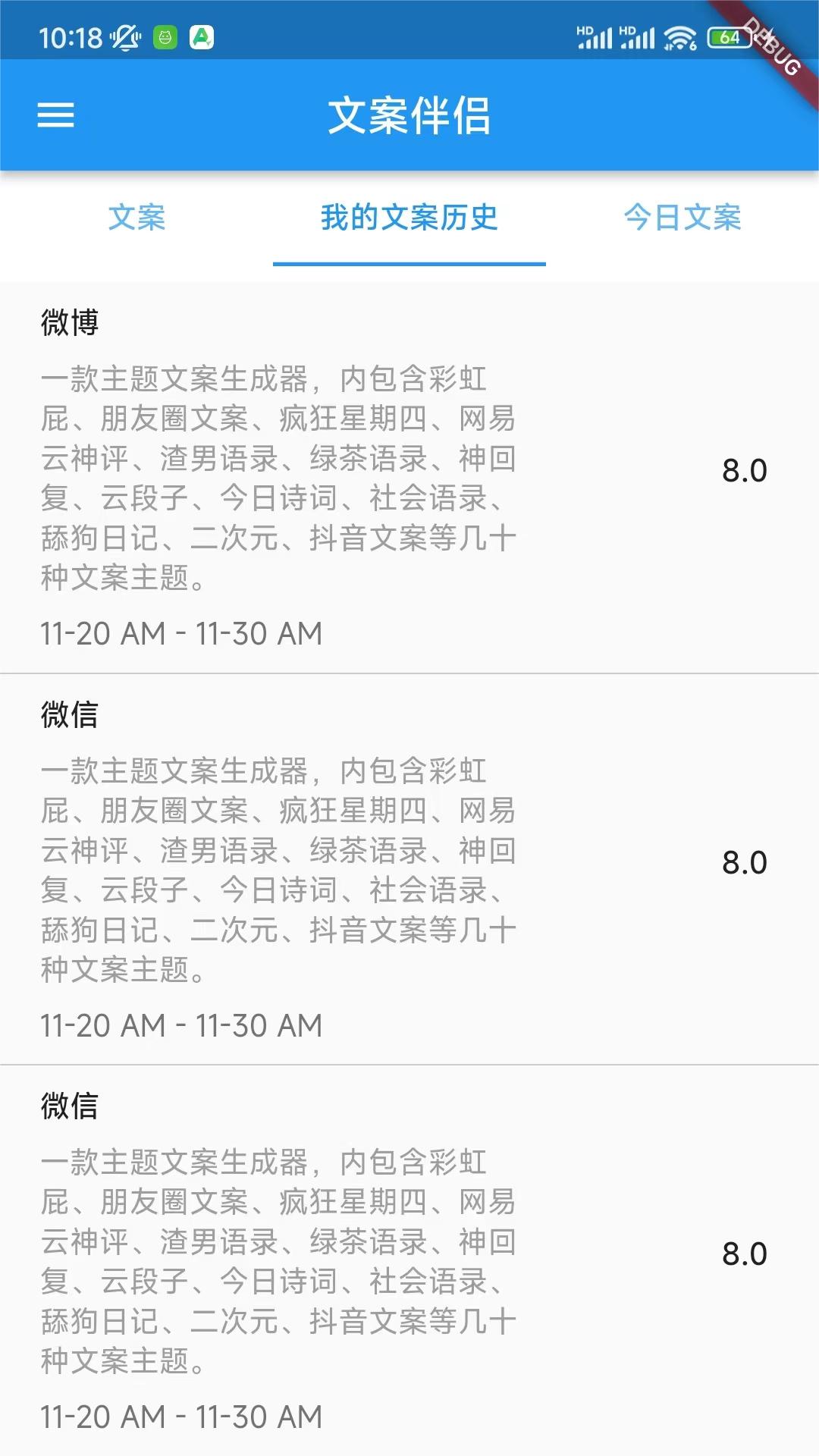819x1456 pixels.
Task: Open the 微博 history entry
Action: [409, 478]
